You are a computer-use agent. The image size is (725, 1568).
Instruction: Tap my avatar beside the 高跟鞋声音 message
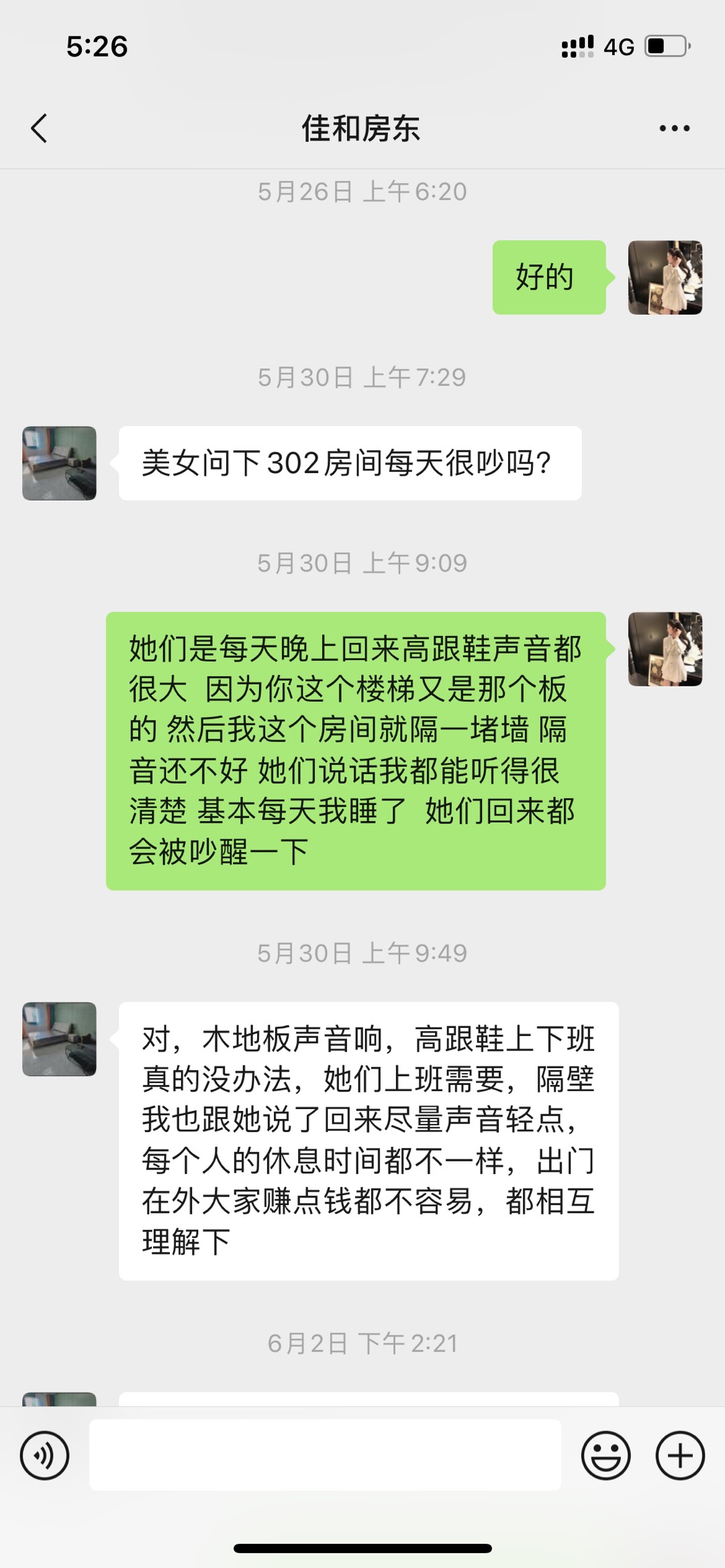pyautogui.click(x=665, y=649)
